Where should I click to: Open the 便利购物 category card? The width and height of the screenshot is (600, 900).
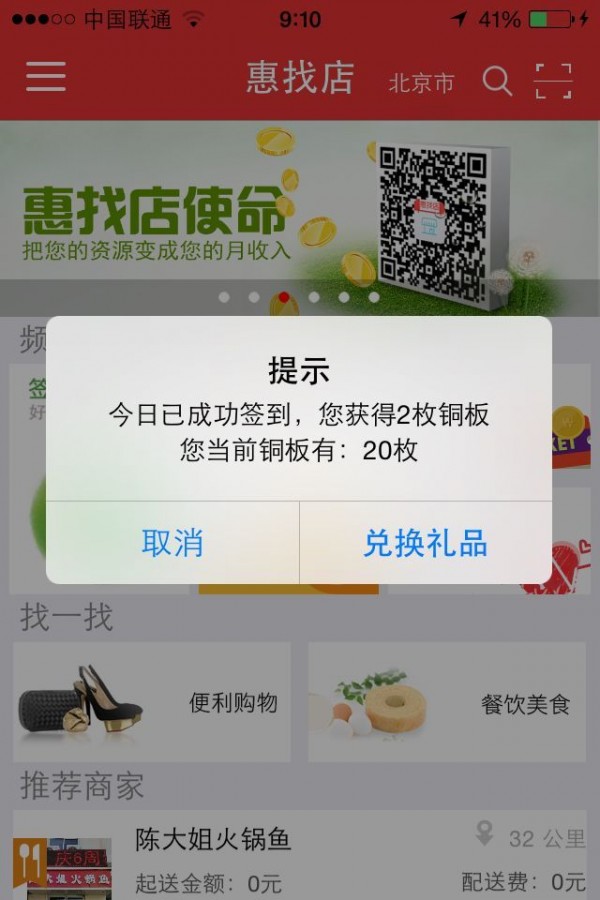(x=152, y=703)
